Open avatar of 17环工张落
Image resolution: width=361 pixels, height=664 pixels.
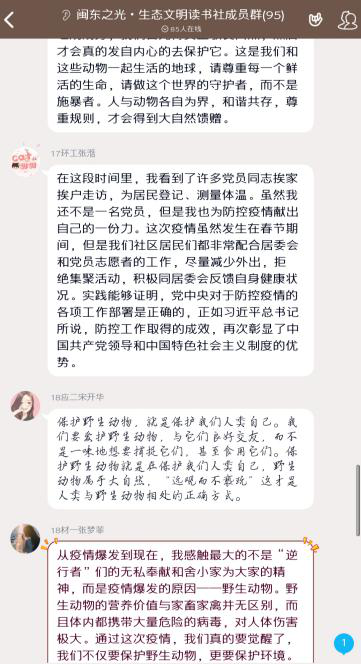[x=25, y=160]
